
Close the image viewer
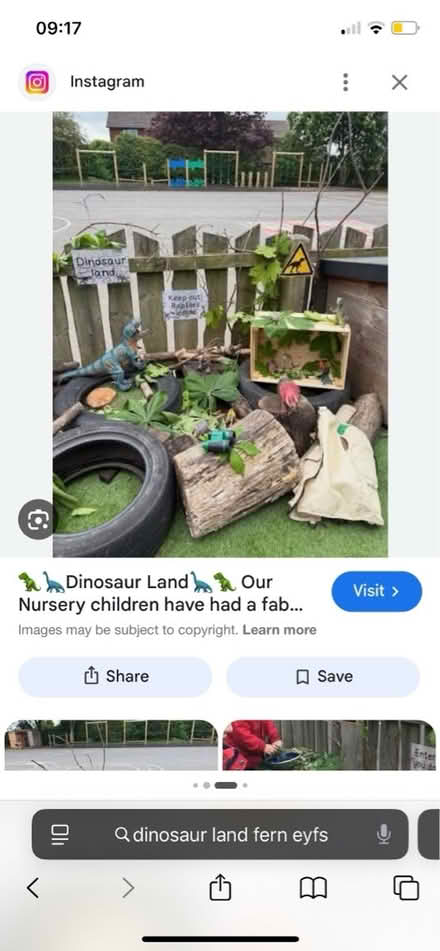399,82
